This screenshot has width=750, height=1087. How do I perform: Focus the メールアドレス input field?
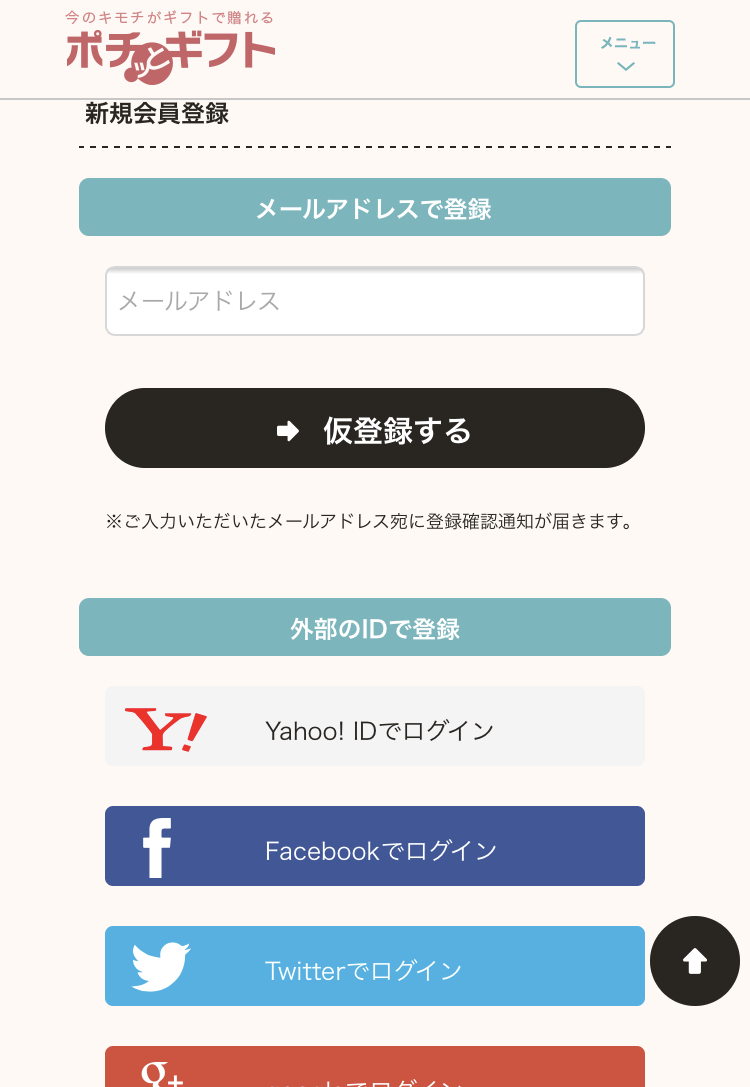point(374,301)
